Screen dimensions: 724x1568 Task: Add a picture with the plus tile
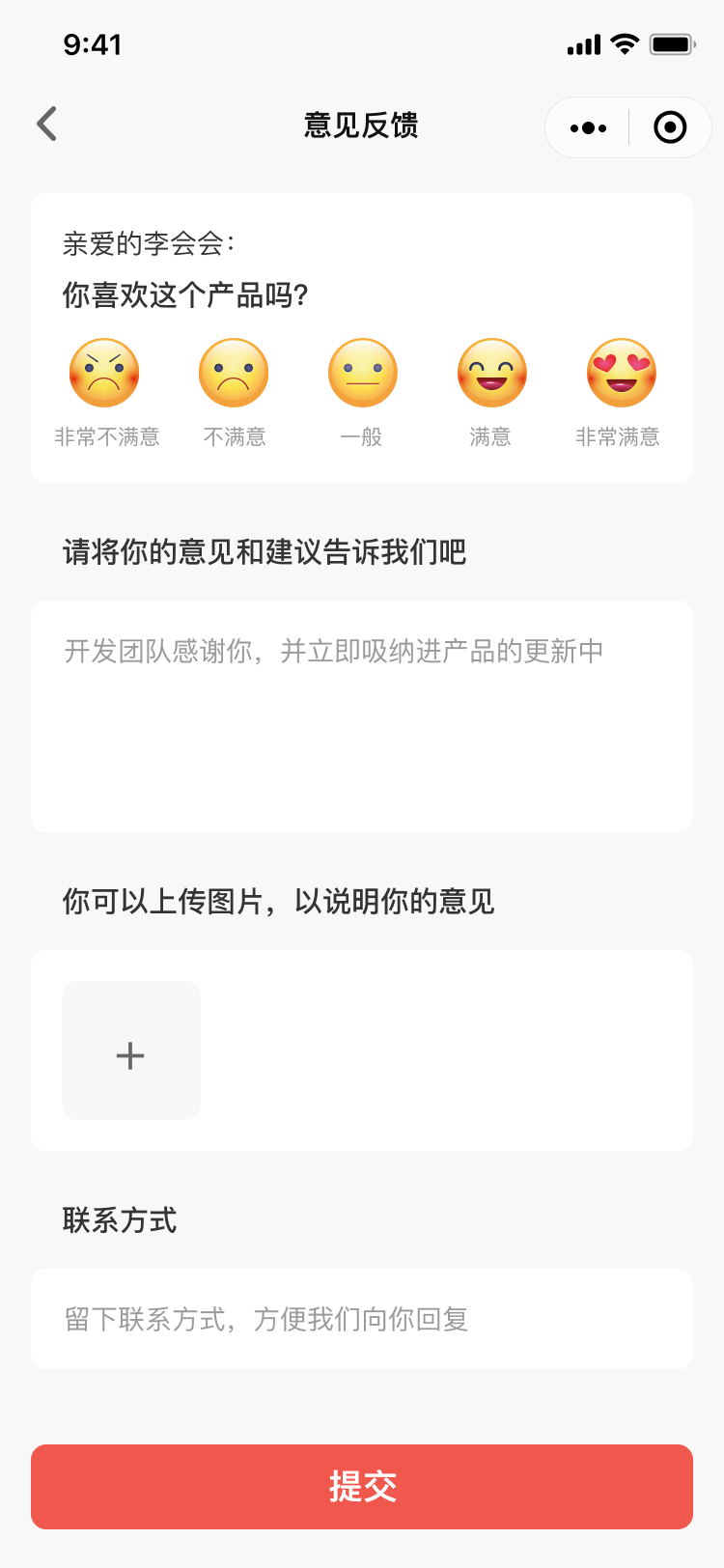pyautogui.click(x=131, y=1051)
